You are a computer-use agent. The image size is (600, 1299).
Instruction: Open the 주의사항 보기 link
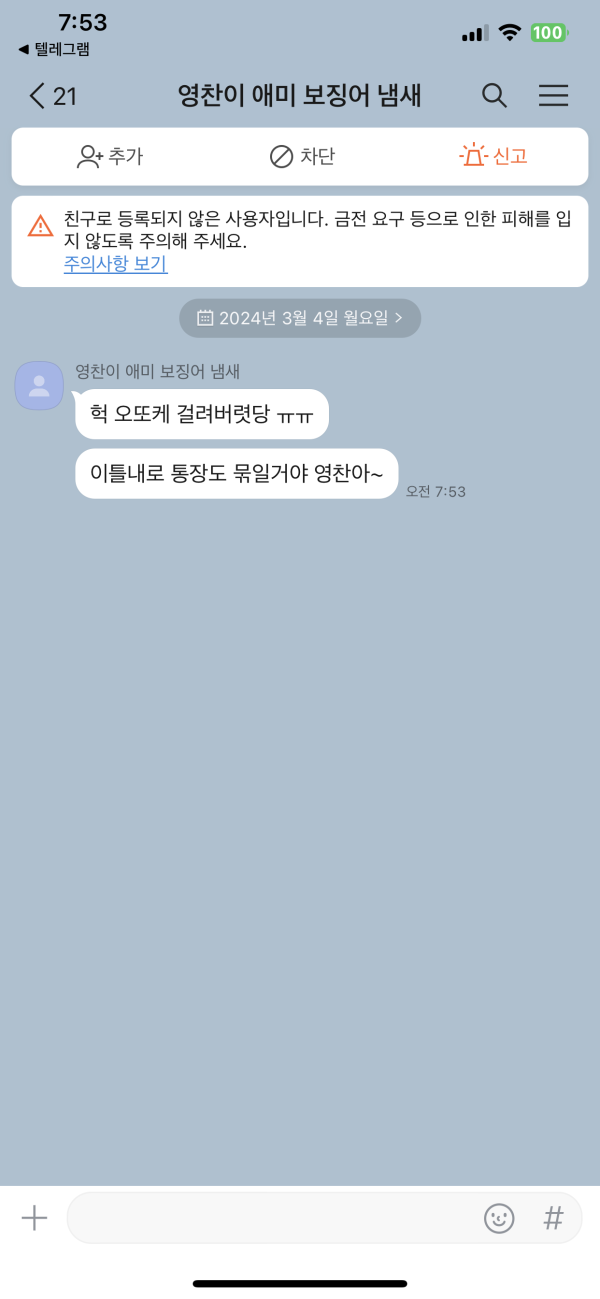pos(115,264)
